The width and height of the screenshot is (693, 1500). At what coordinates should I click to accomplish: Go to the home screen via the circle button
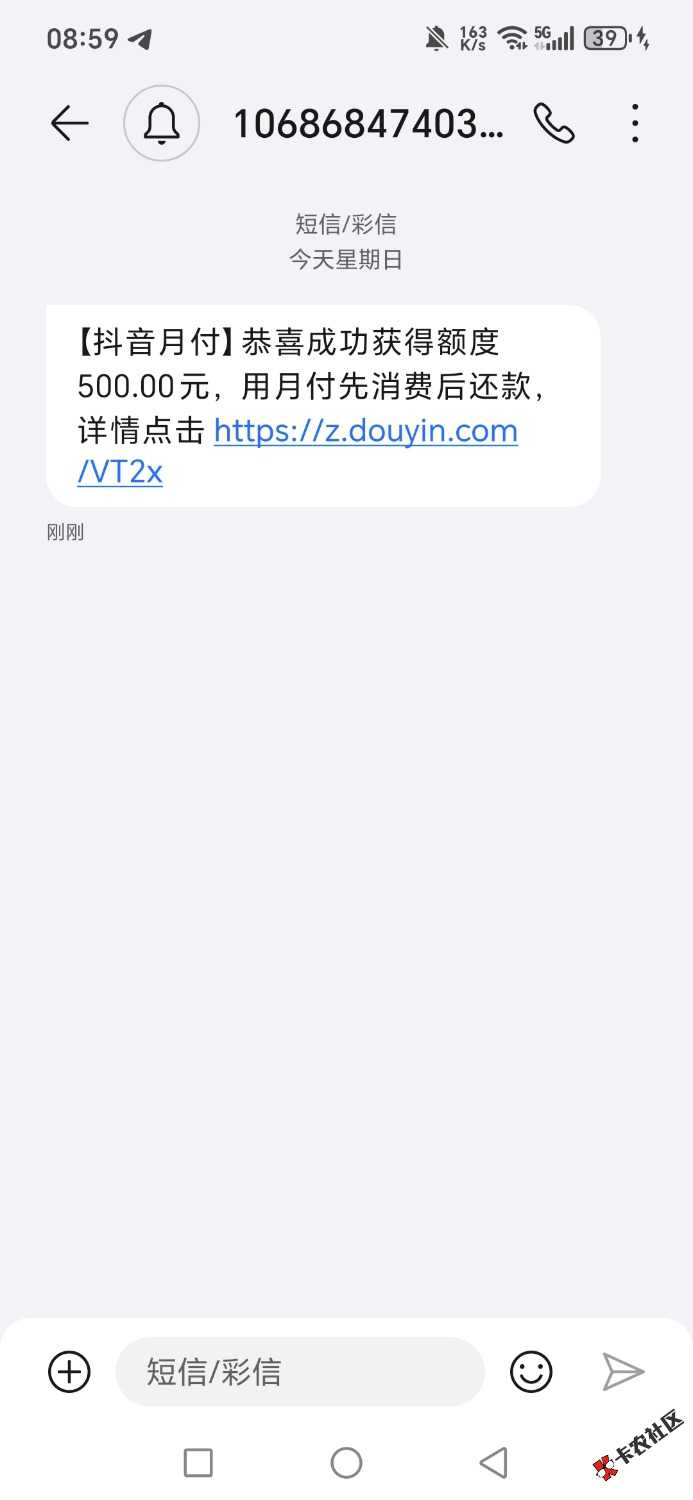click(x=346, y=1463)
